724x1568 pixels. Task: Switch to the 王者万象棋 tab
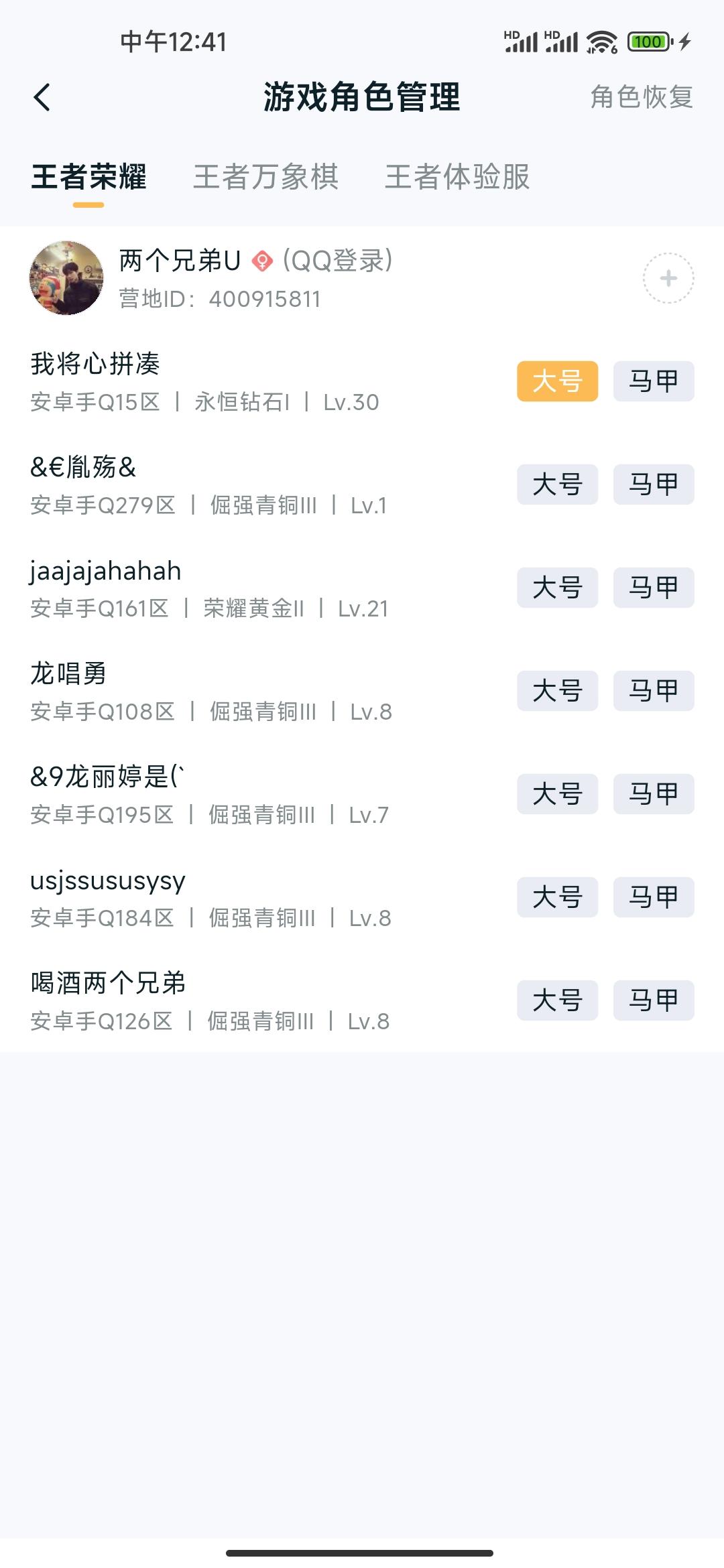266,177
